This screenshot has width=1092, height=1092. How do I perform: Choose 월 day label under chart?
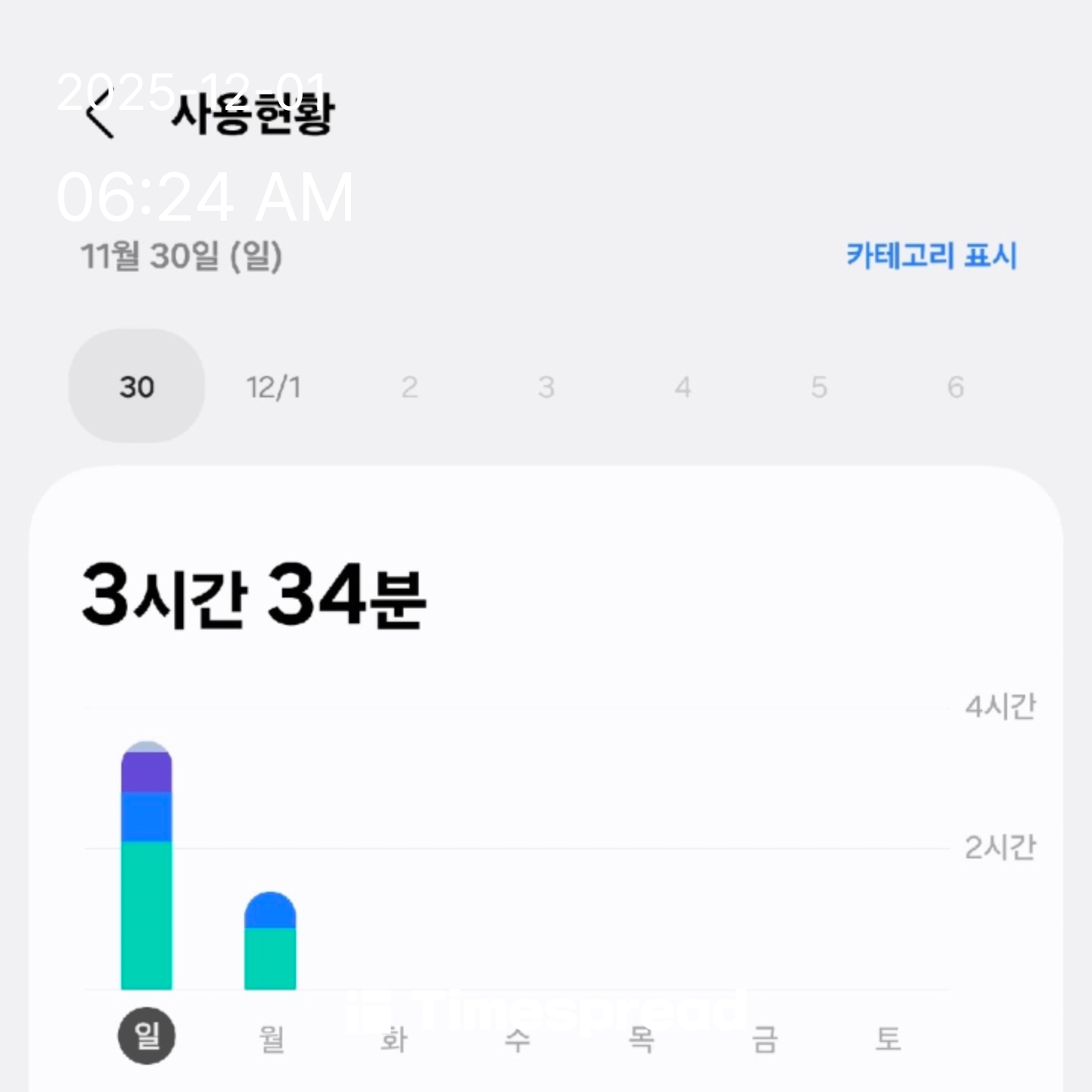tap(271, 1037)
